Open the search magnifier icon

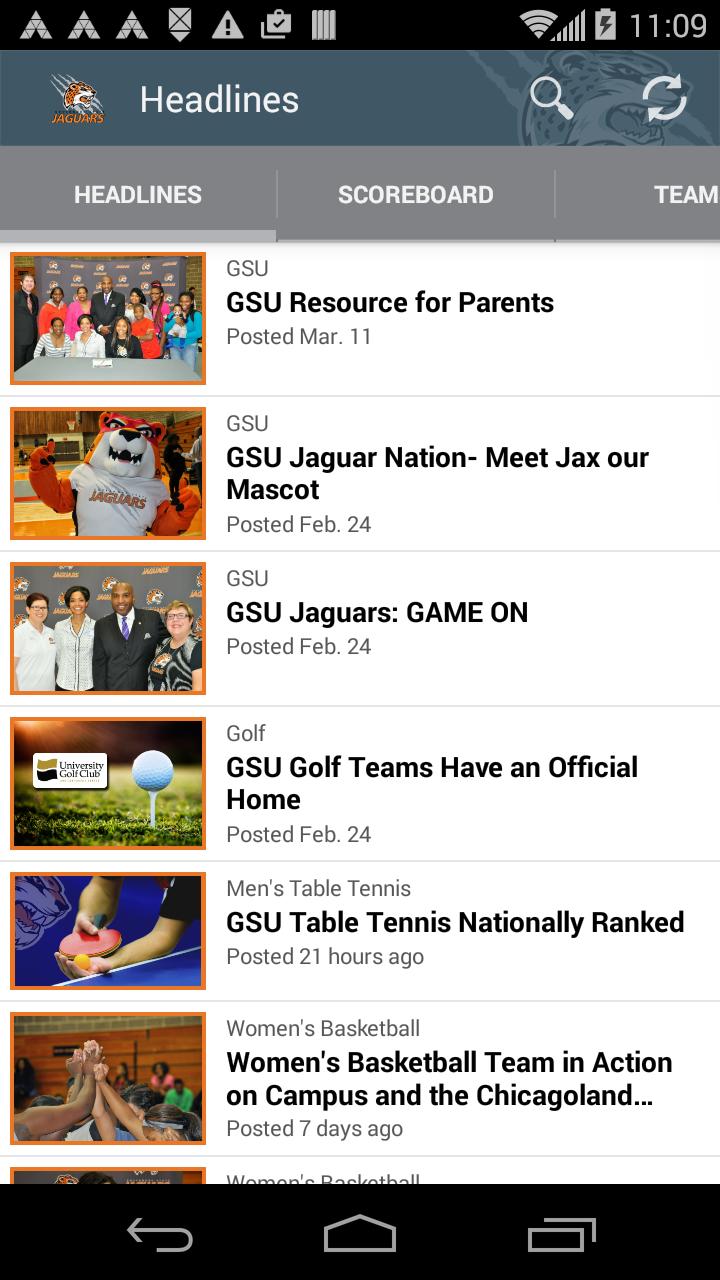click(550, 99)
